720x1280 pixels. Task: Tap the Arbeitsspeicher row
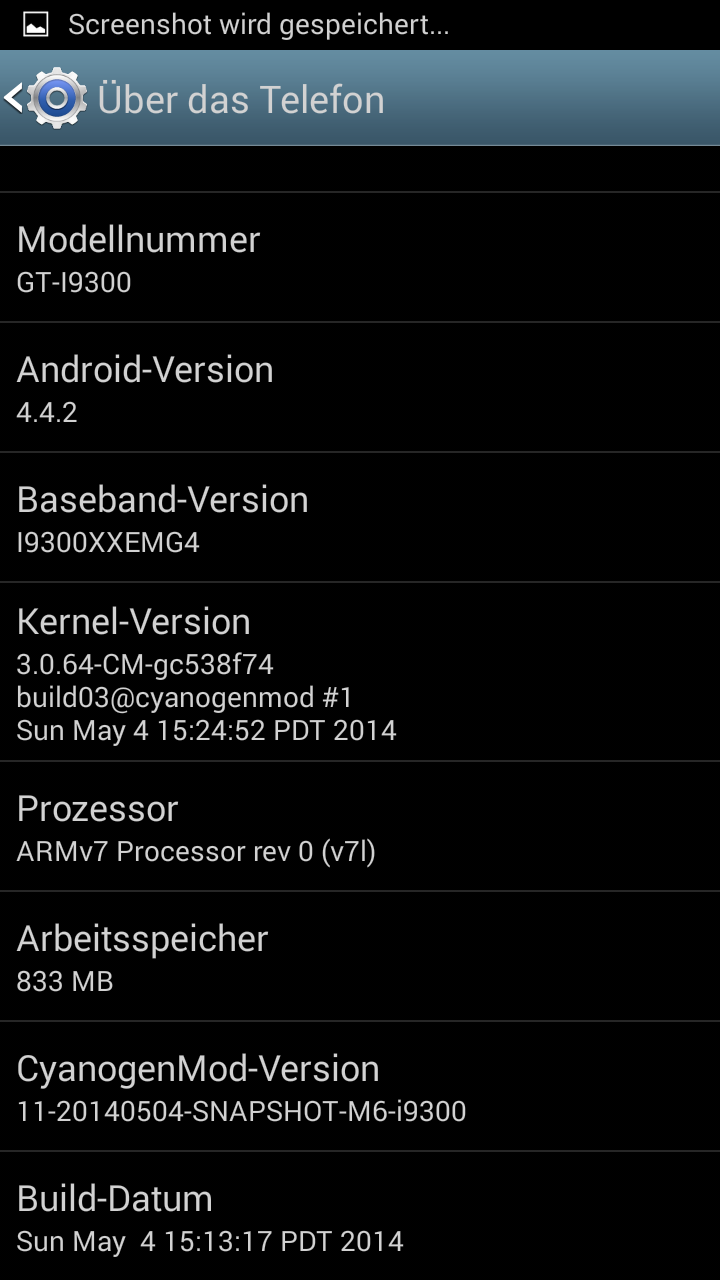pos(360,956)
